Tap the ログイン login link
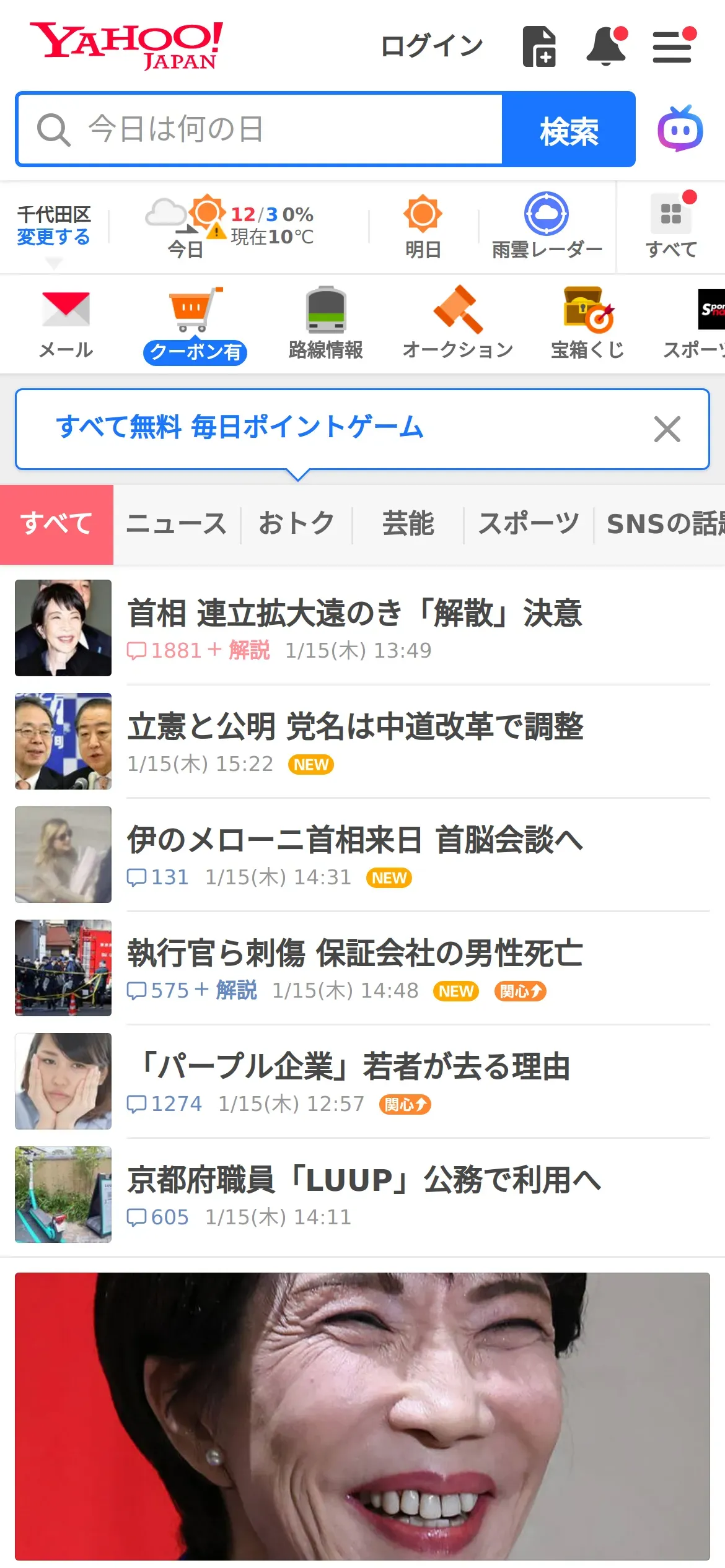This screenshot has width=725, height=1568. [431, 46]
